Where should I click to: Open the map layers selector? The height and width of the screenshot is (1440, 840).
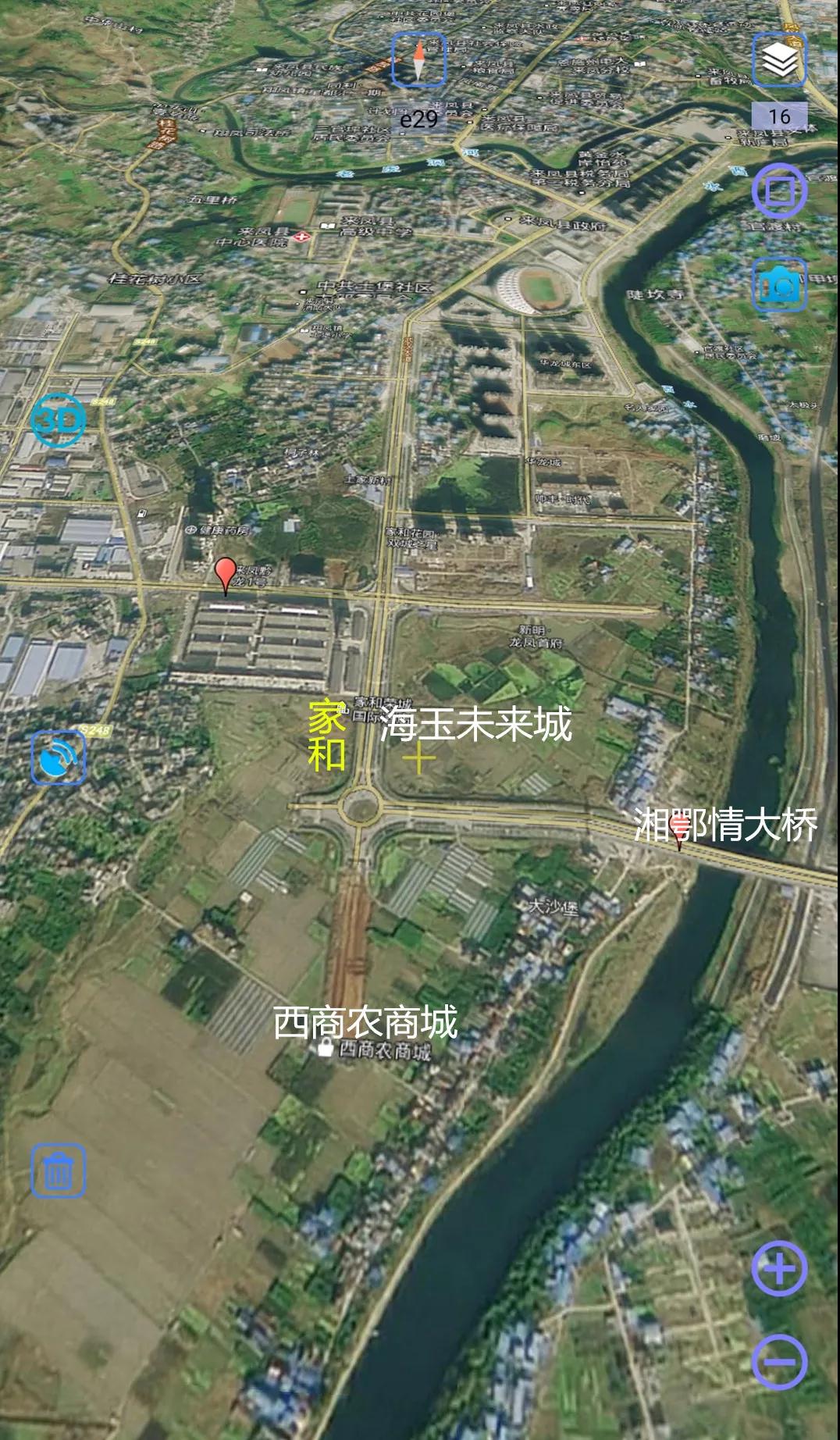[x=779, y=60]
